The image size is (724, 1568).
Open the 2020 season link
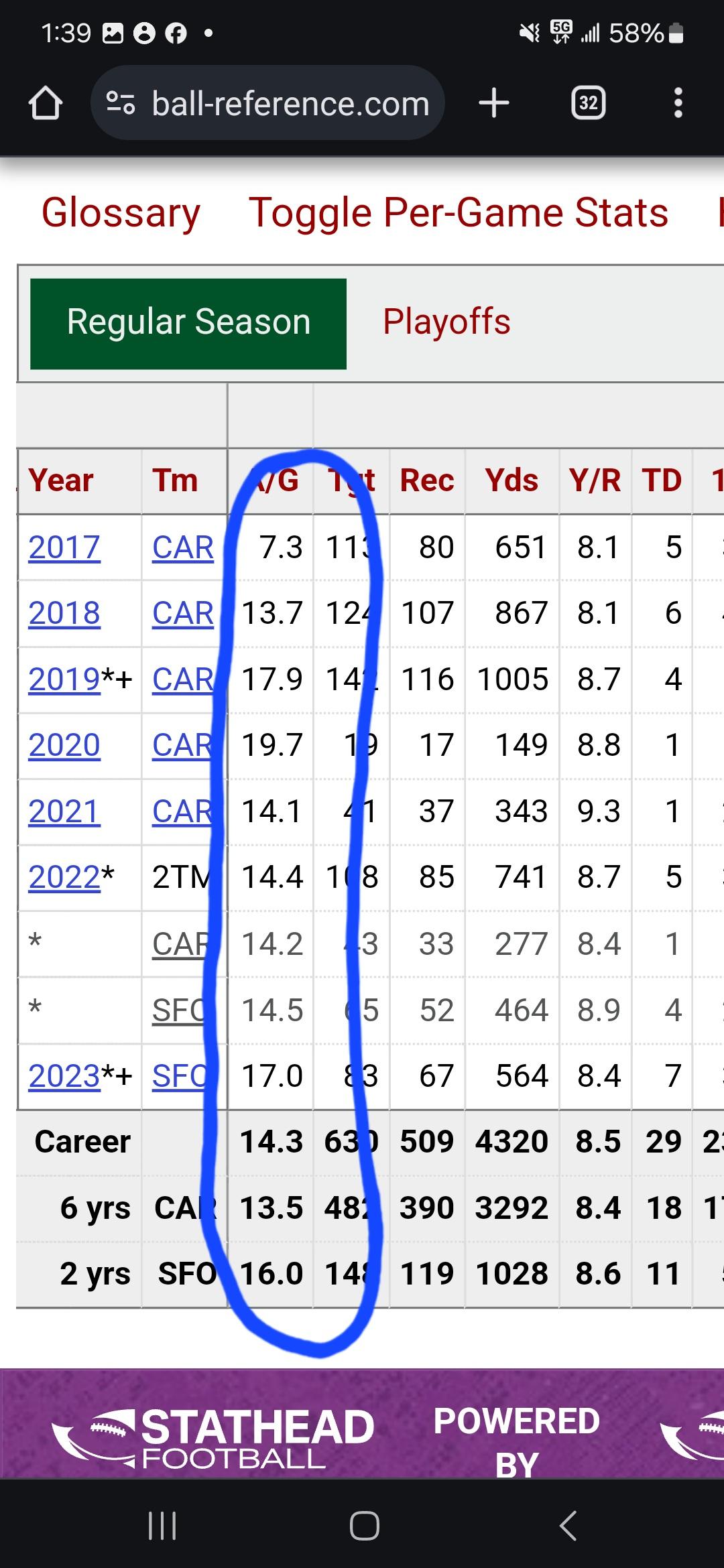[x=64, y=744]
